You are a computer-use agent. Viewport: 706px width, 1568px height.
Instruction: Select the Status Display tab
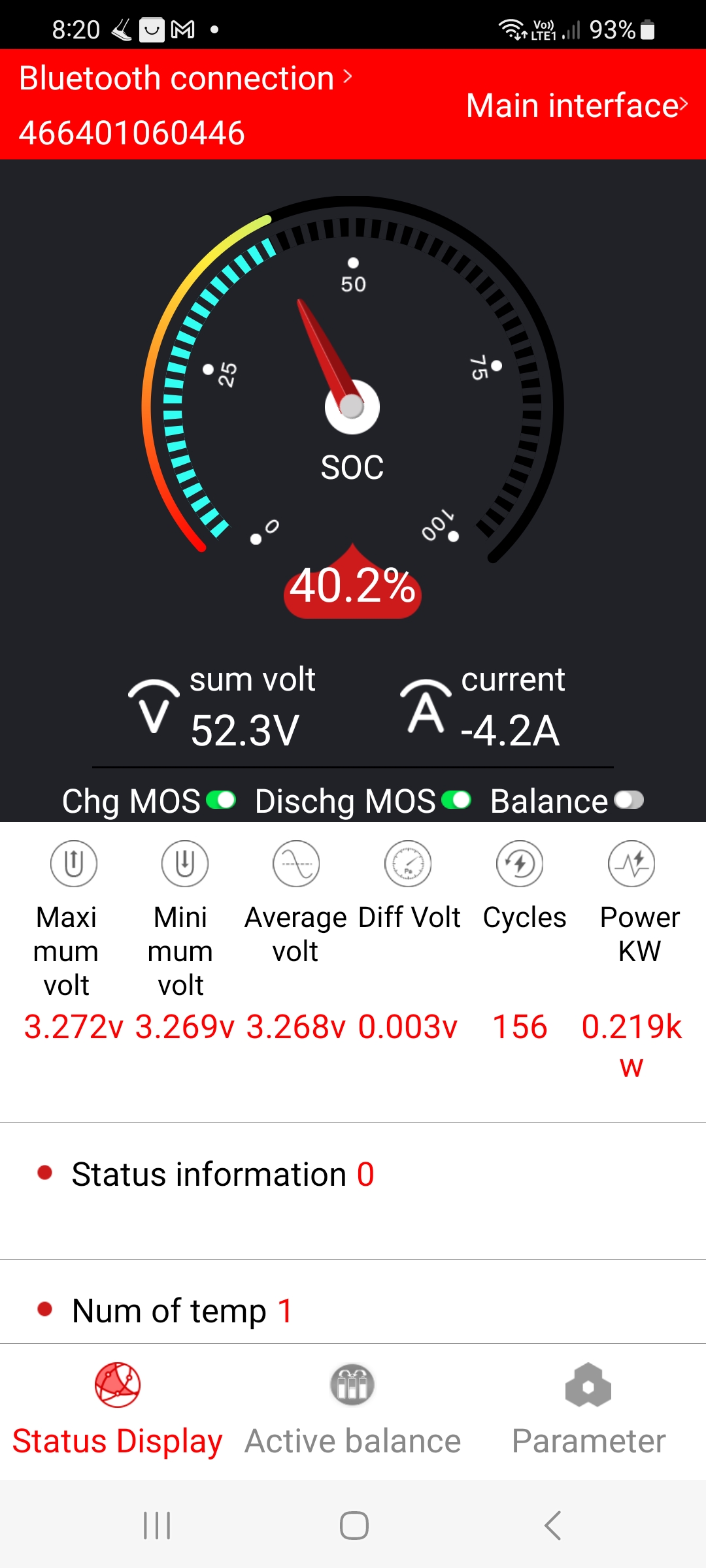coord(118,1410)
